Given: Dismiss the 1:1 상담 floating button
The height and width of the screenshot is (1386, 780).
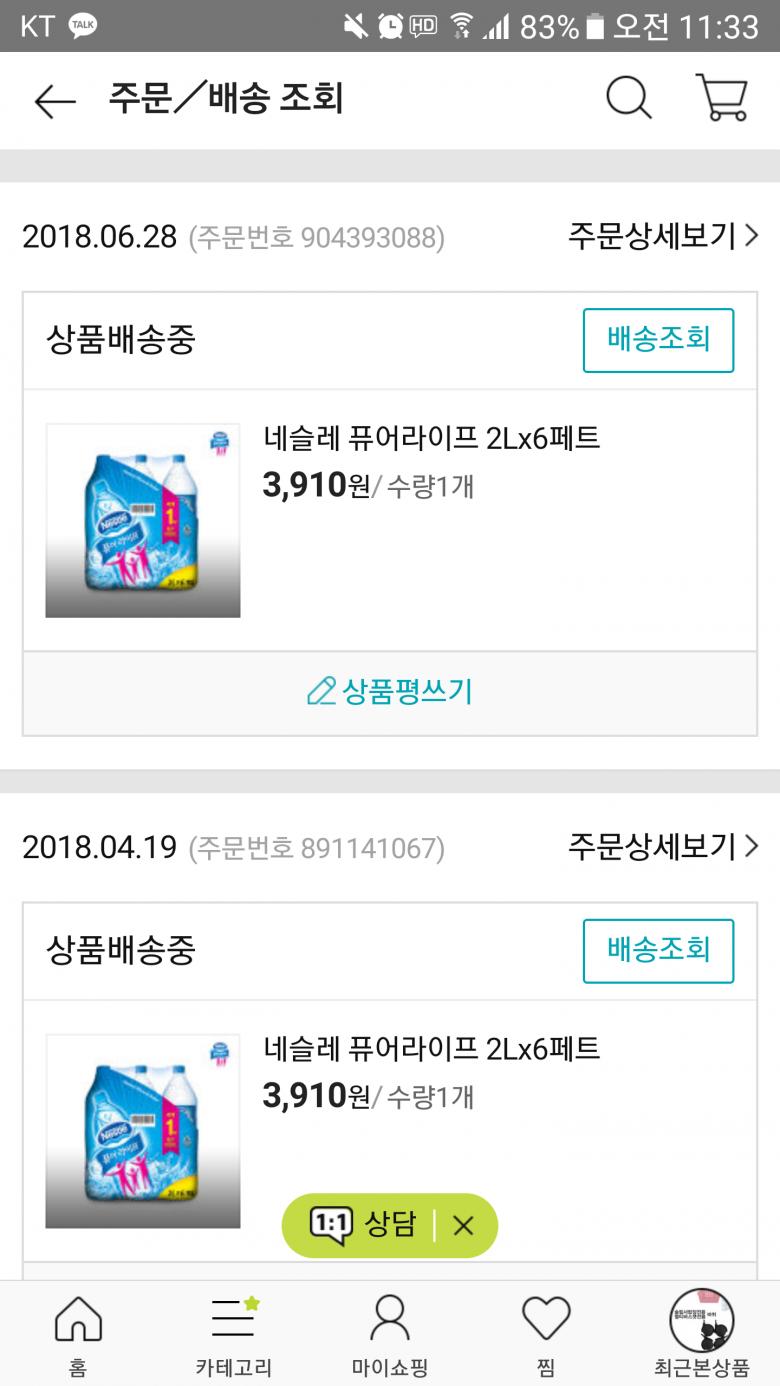Looking at the screenshot, I should (463, 1226).
